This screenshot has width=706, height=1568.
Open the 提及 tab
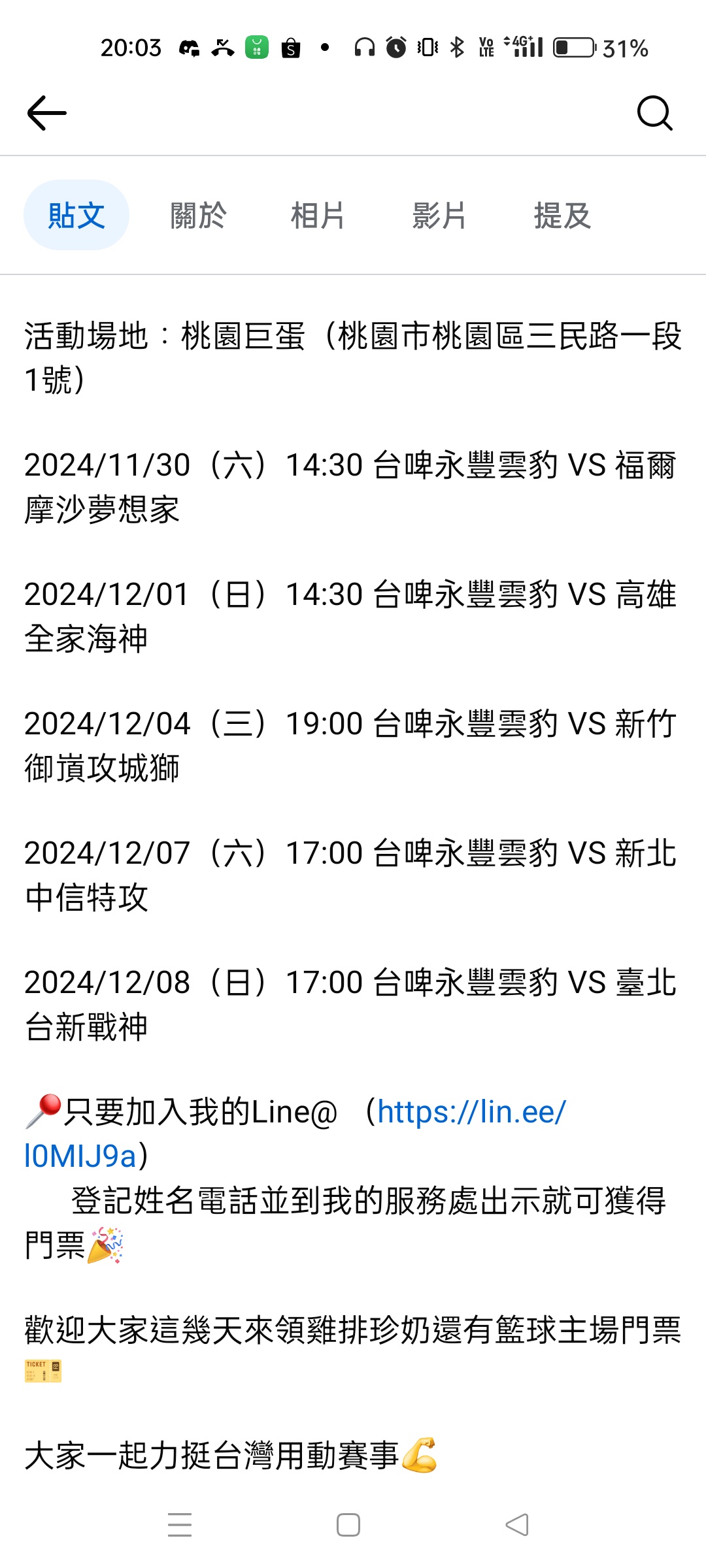pyautogui.click(x=562, y=215)
